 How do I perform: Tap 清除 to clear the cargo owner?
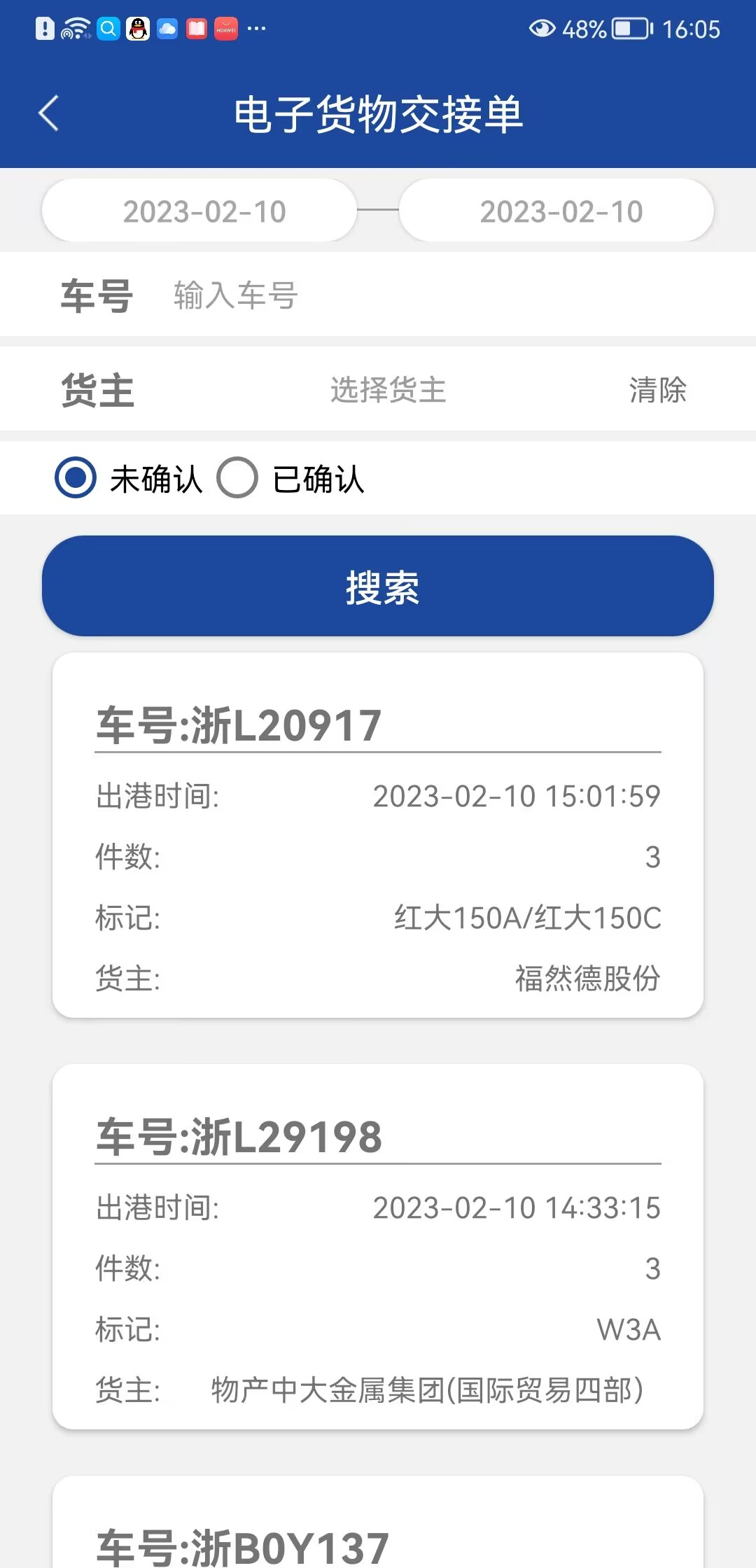[x=657, y=390]
